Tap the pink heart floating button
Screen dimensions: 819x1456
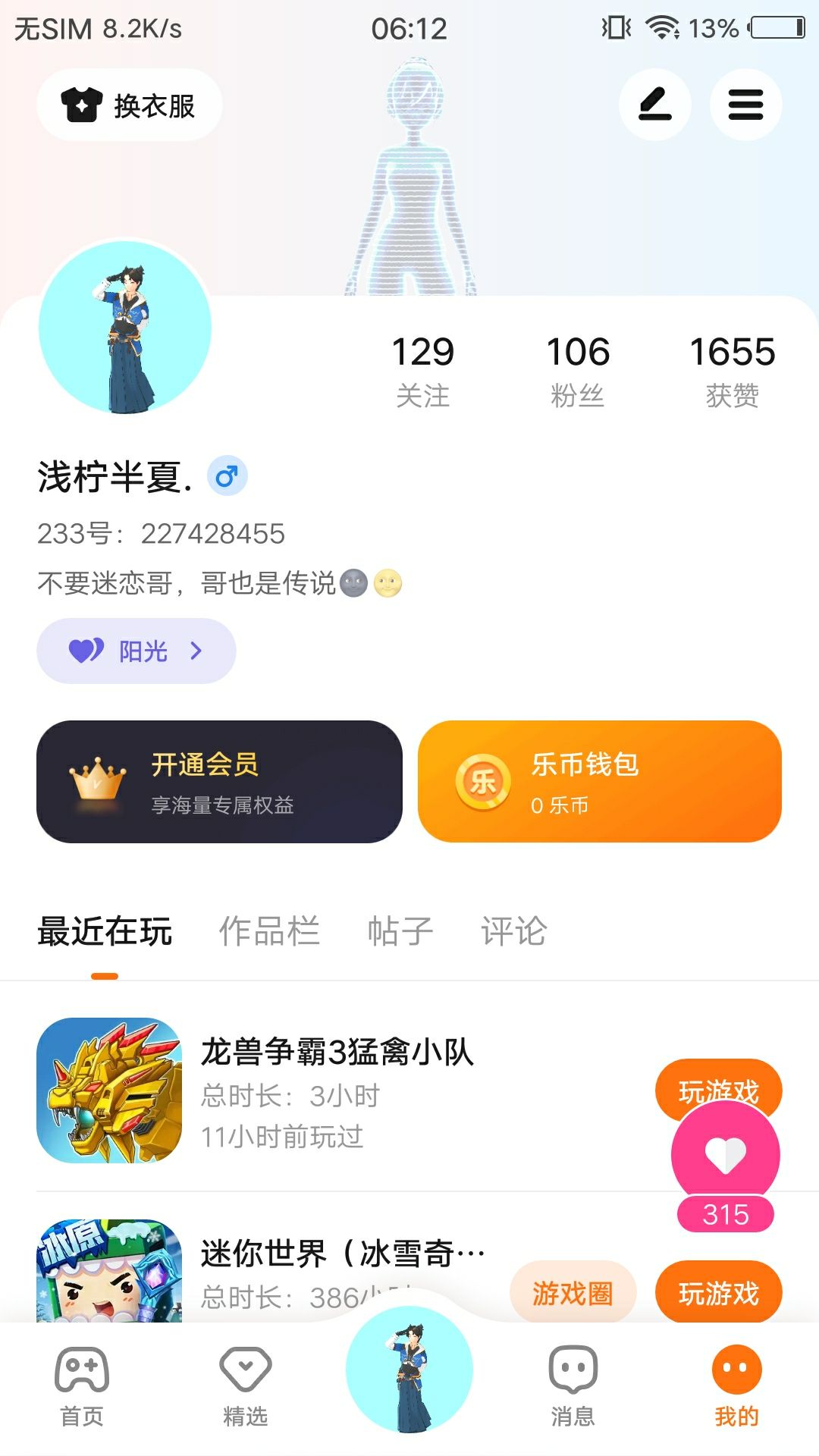[725, 1154]
